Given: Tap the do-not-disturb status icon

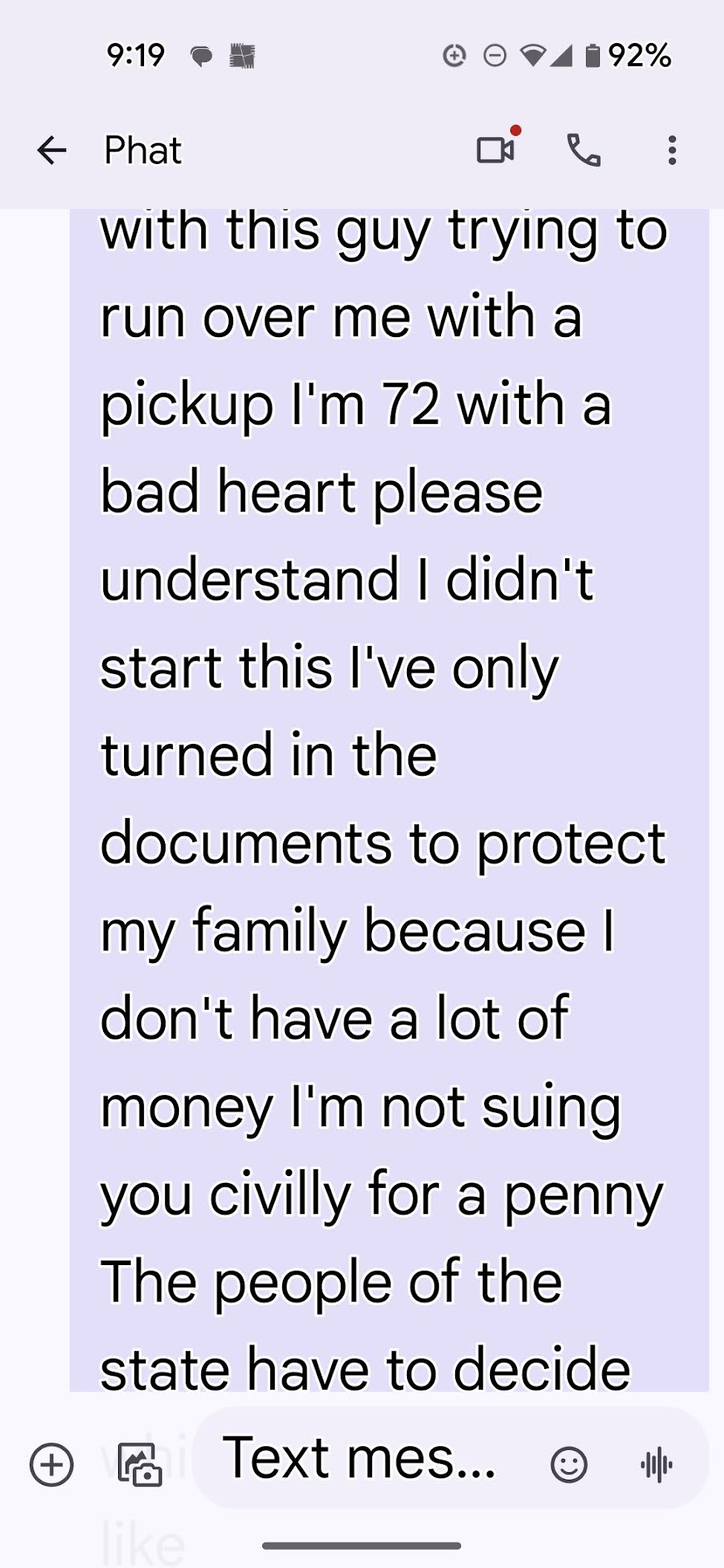Looking at the screenshot, I should 492,55.
